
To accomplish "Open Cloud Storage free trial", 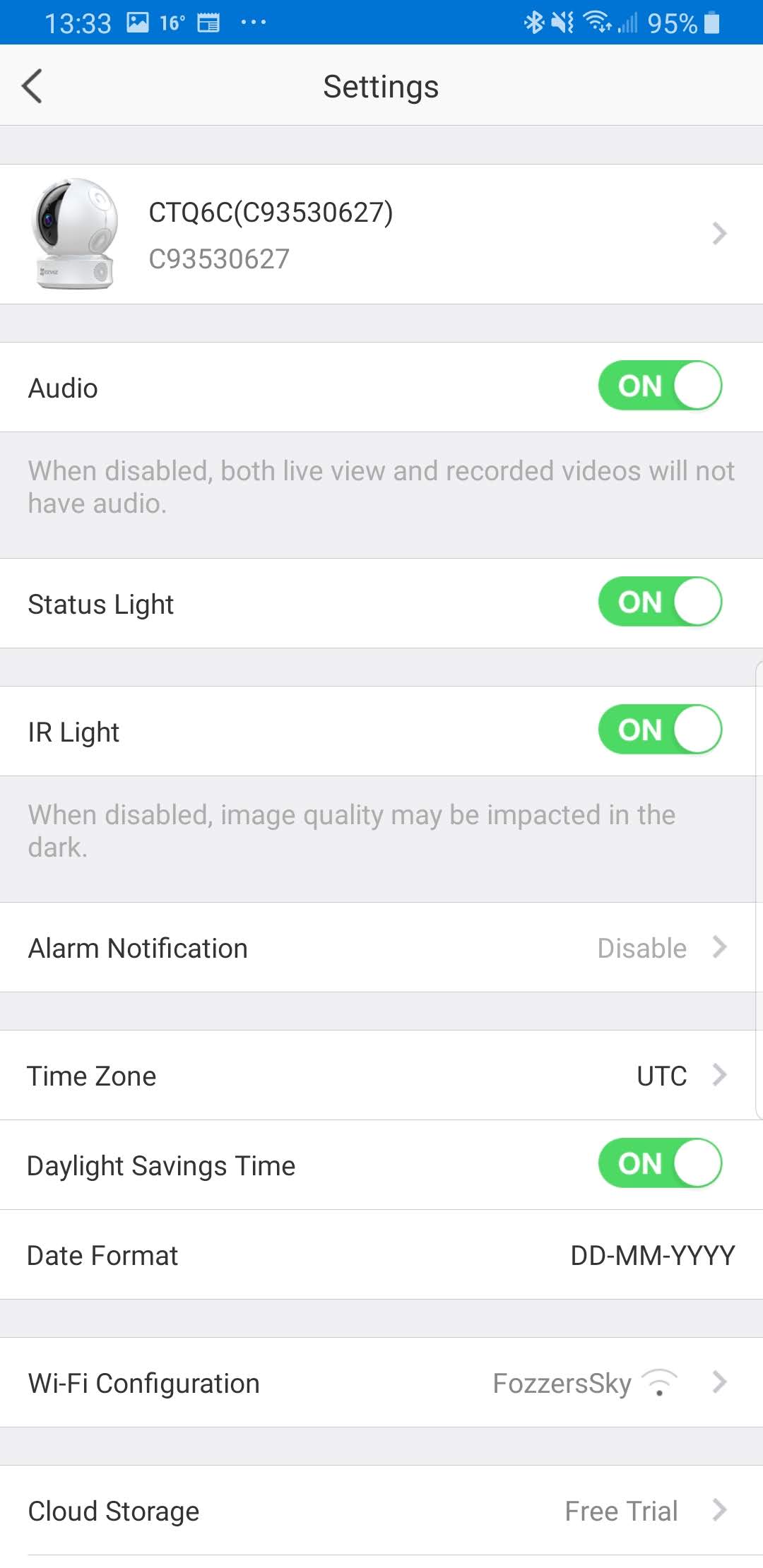I will [381, 1510].
